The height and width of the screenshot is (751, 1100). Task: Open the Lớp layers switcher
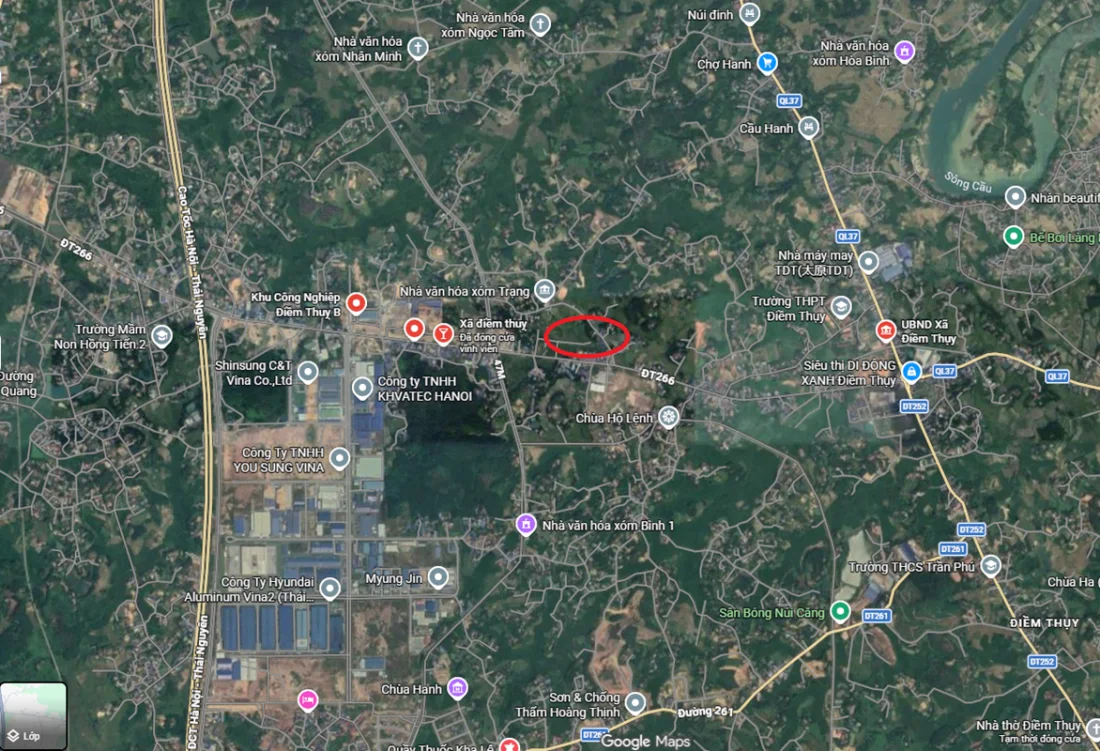tap(33, 716)
